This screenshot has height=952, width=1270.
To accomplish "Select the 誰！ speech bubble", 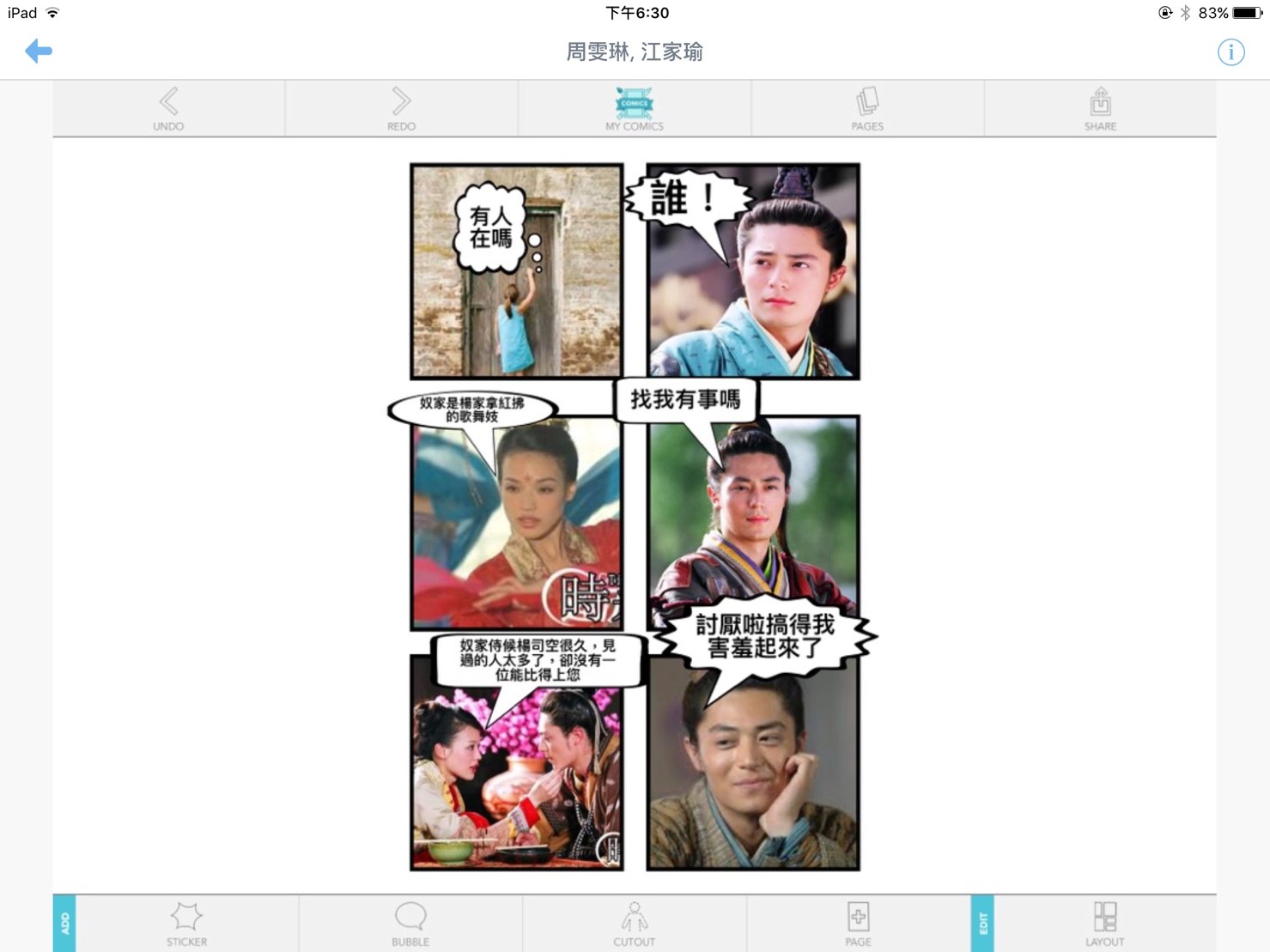I will [684, 200].
